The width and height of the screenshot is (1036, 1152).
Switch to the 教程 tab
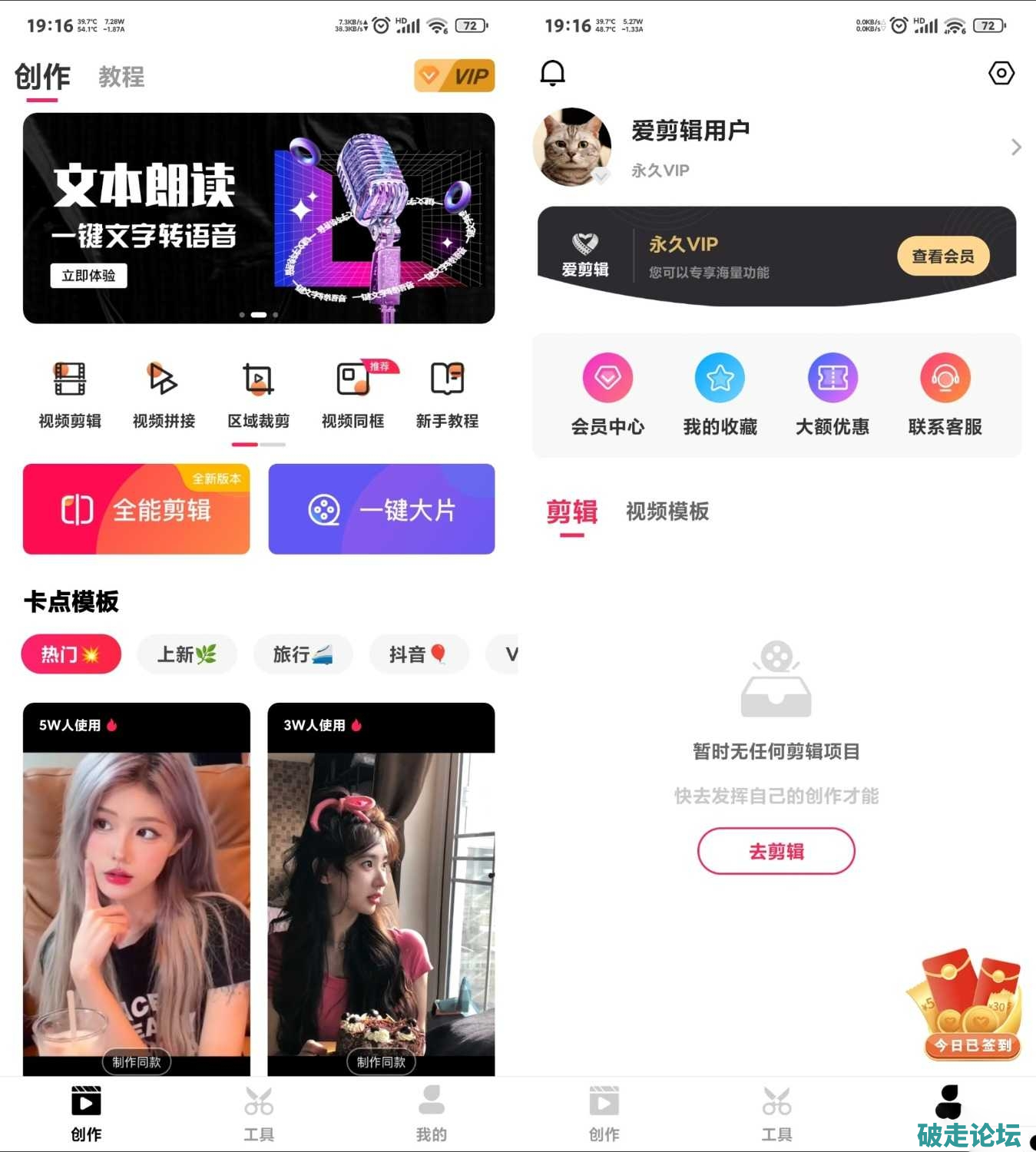[121, 77]
